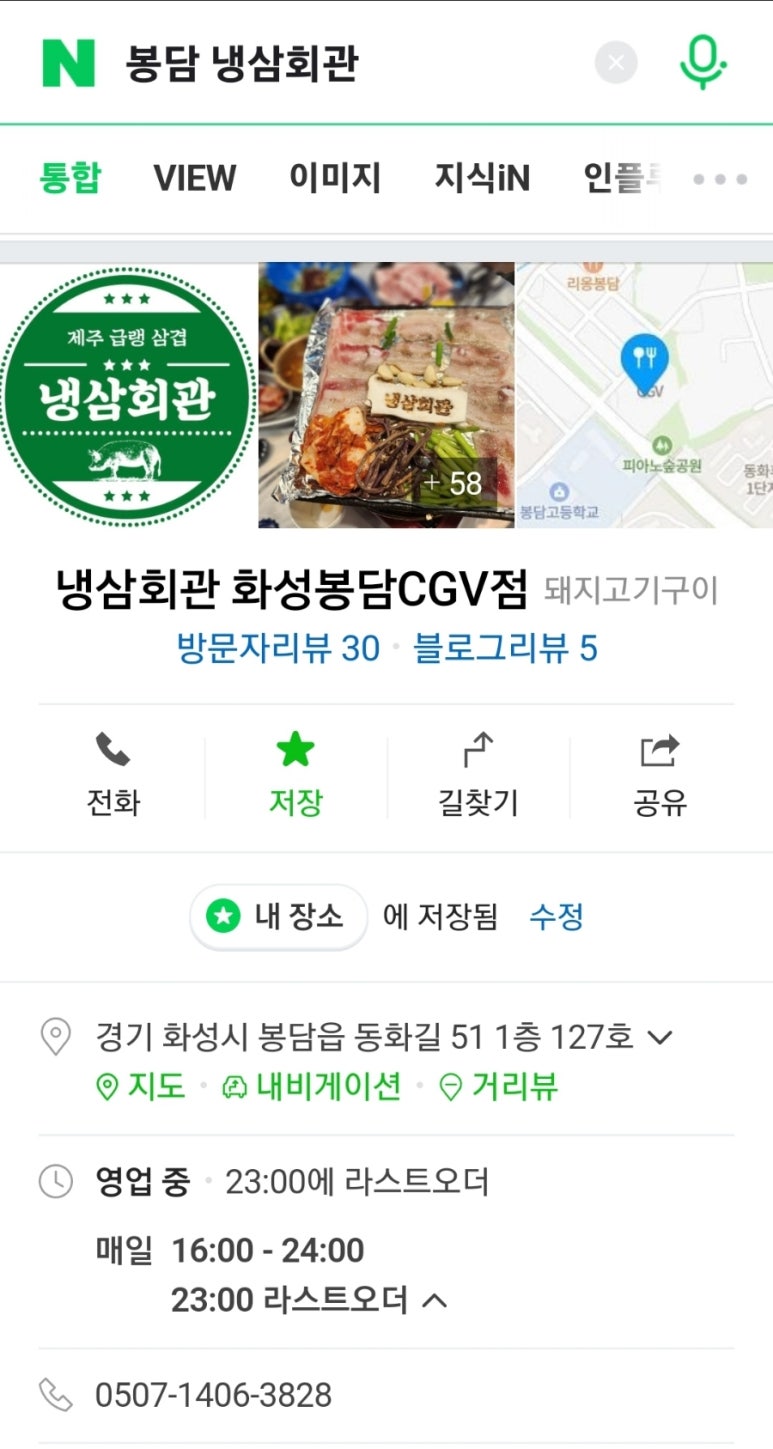The height and width of the screenshot is (1449, 773).
Task: Edit the search query 봉담 냉삼회관
Action: pos(300,64)
